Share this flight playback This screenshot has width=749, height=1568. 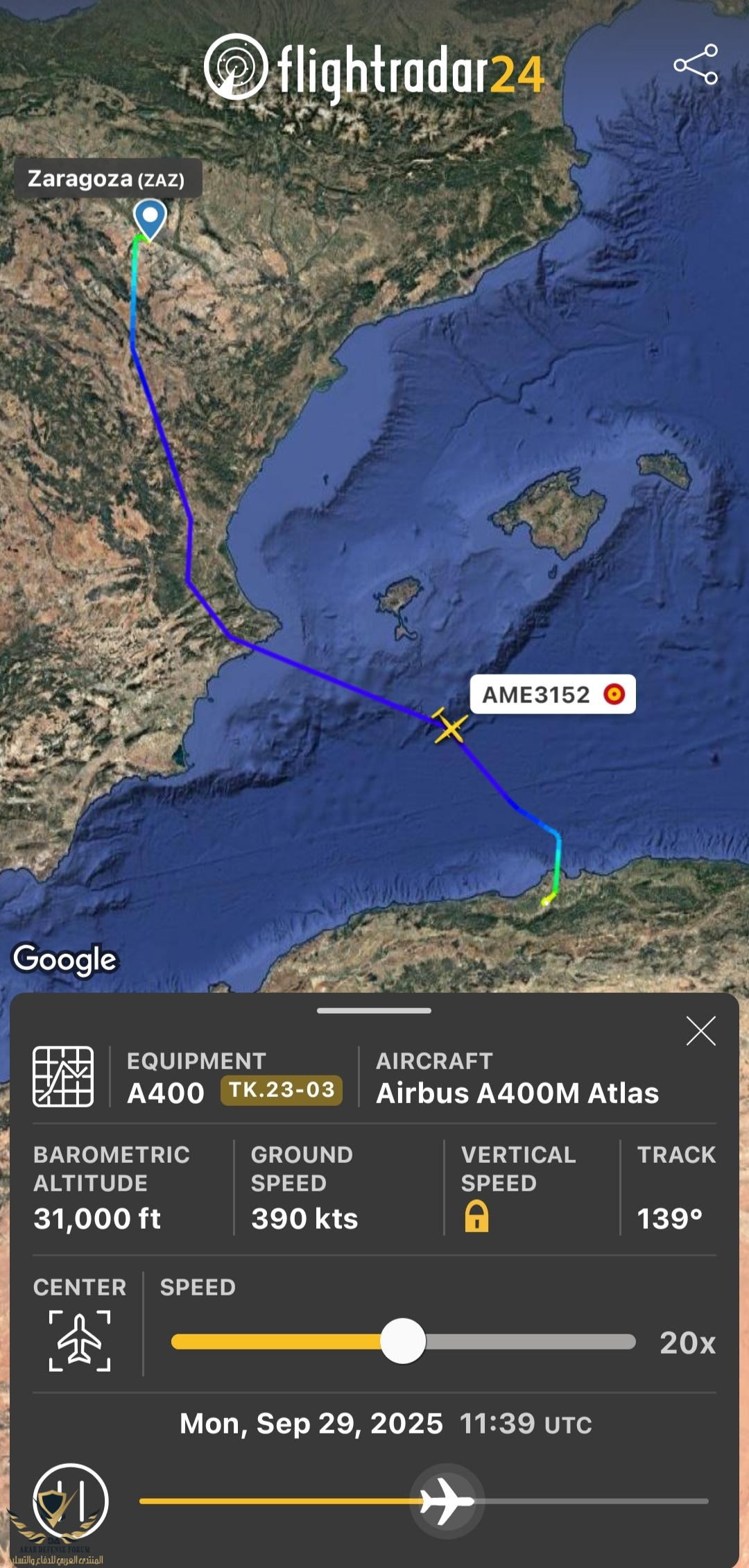[x=696, y=65]
